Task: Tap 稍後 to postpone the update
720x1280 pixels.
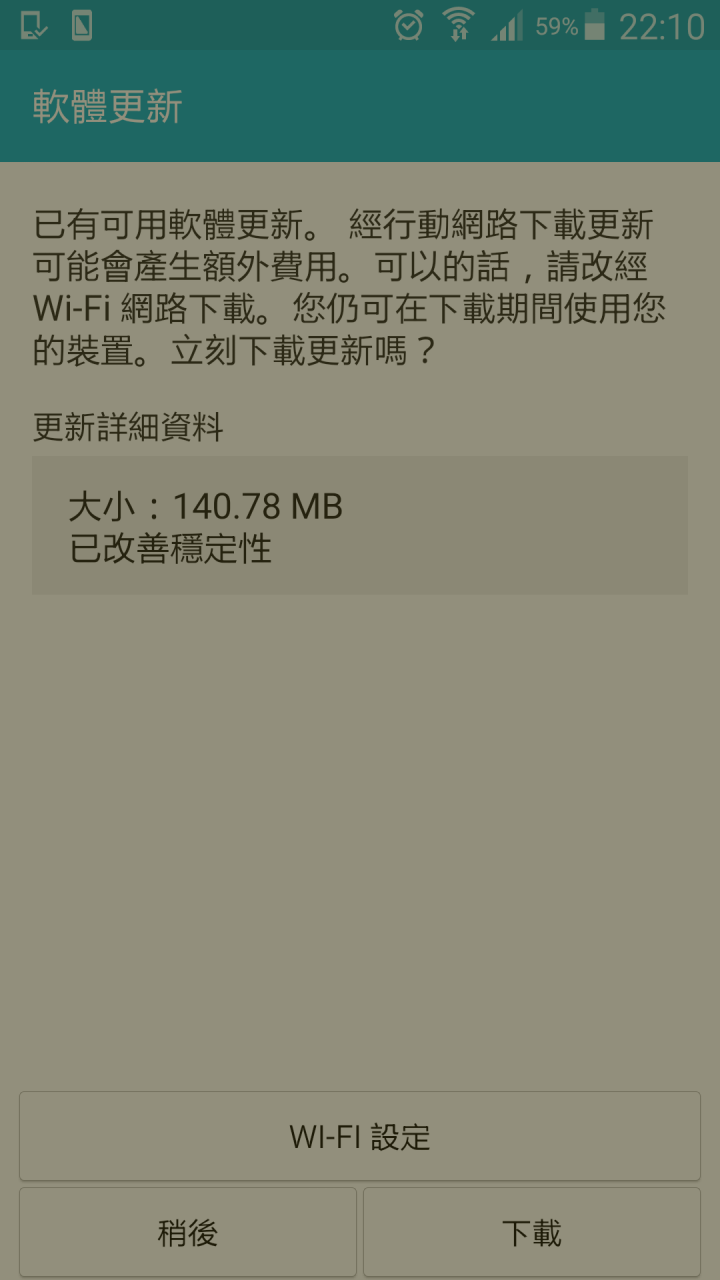Action: coord(188,1233)
